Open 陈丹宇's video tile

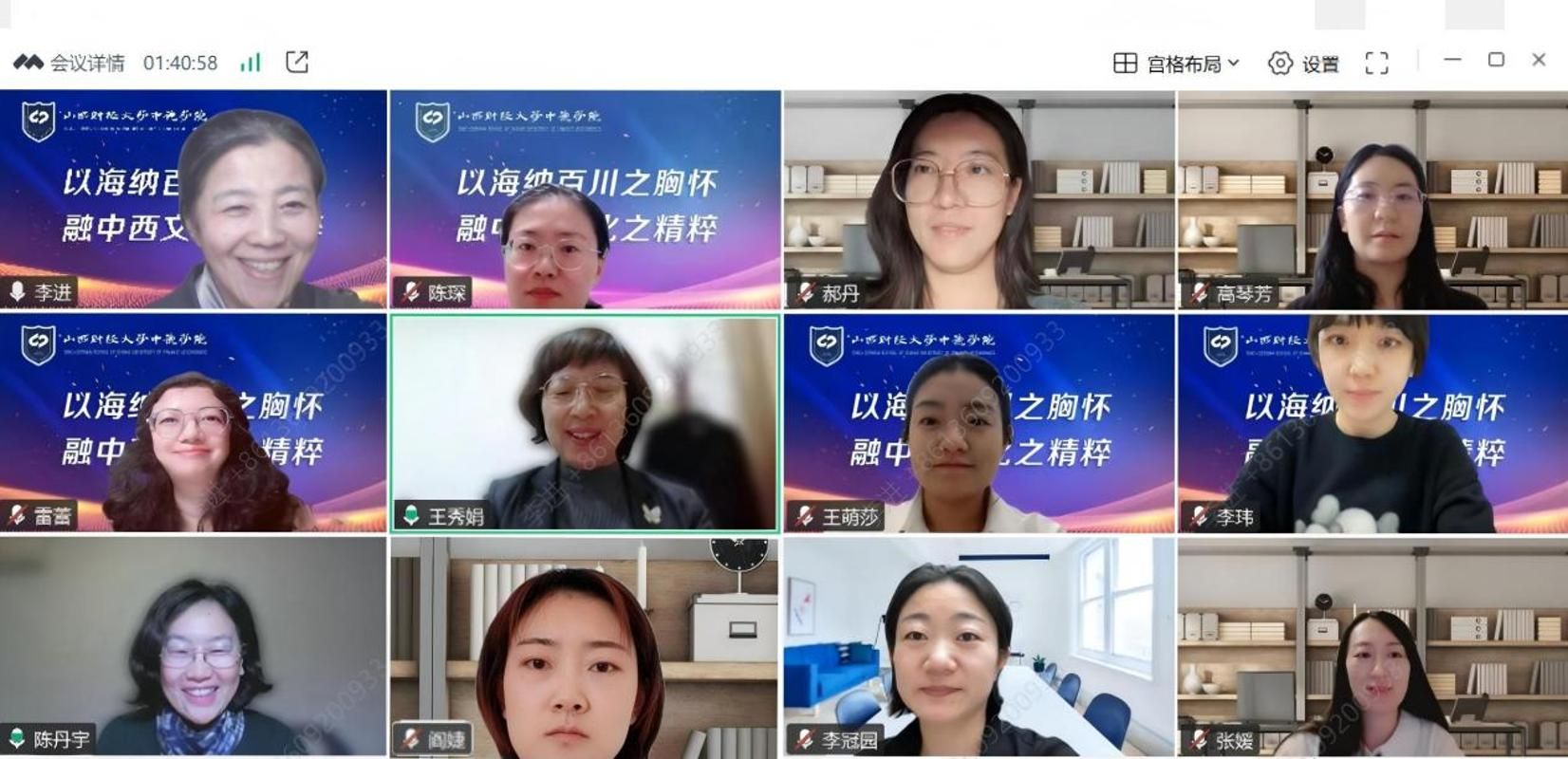pyautogui.click(x=193, y=647)
